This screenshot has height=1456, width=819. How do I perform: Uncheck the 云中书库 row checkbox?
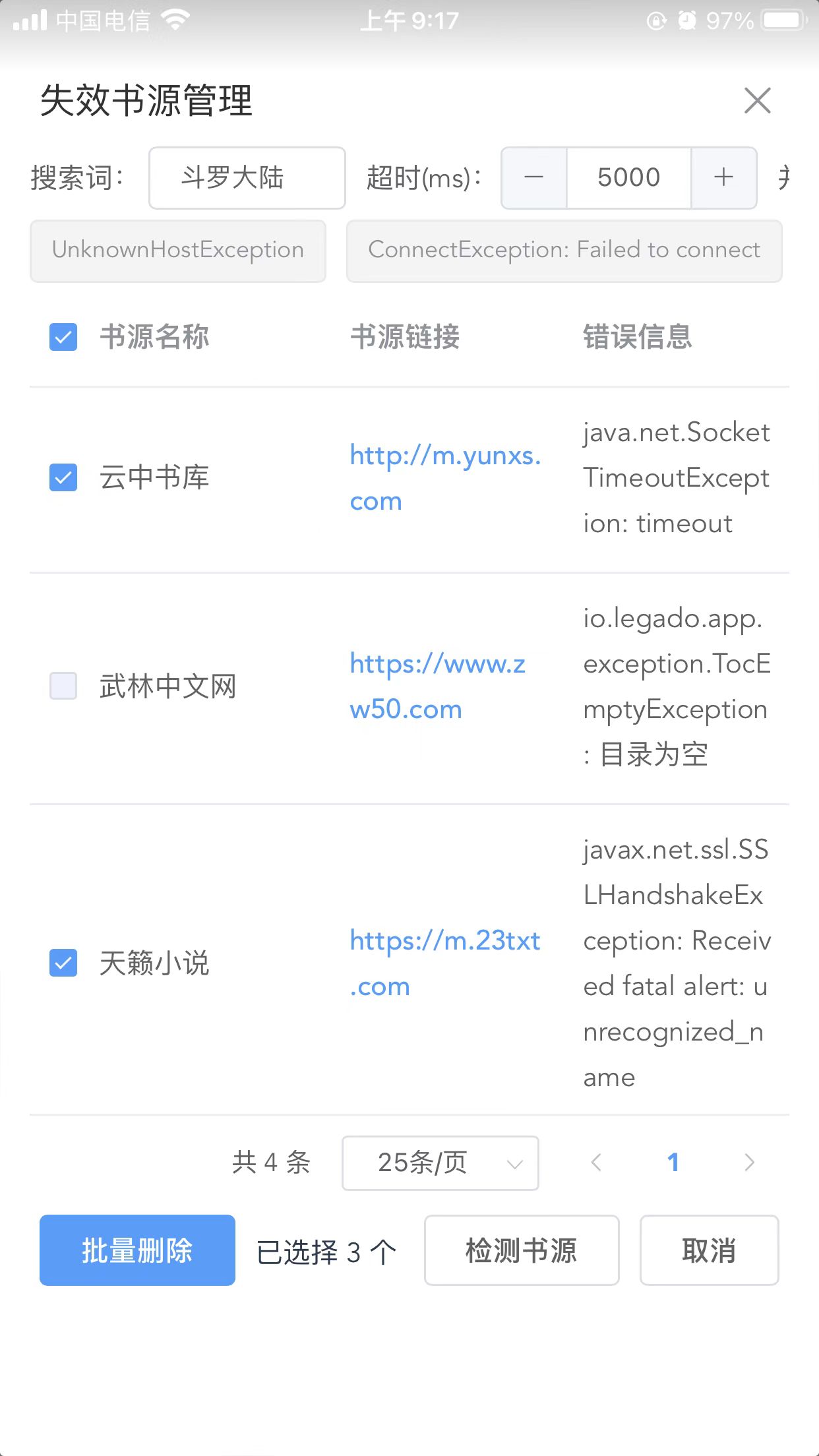[63, 478]
